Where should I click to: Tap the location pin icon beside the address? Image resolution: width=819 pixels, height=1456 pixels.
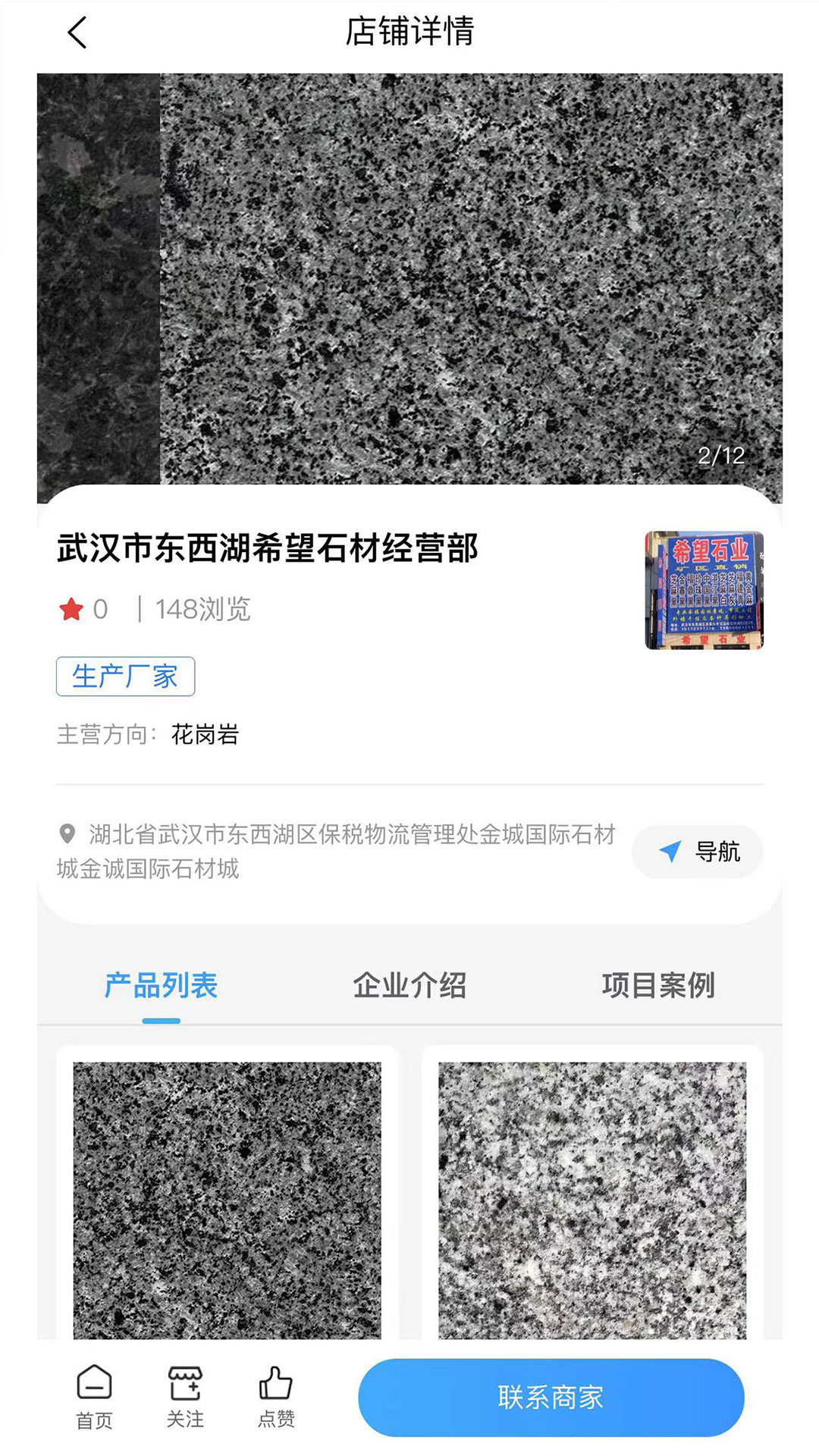pyautogui.click(x=67, y=832)
